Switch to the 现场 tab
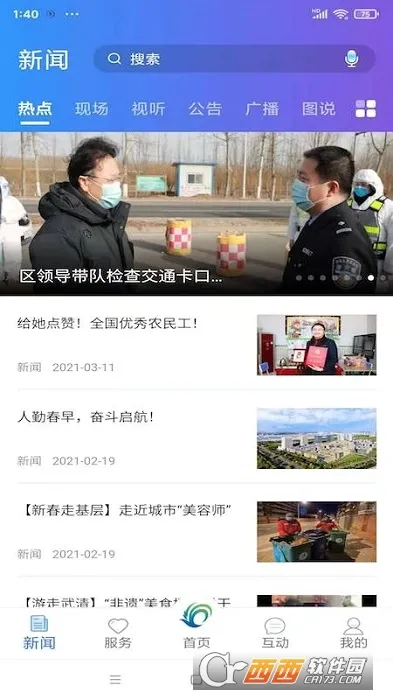393x700 pixels. (92, 109)
